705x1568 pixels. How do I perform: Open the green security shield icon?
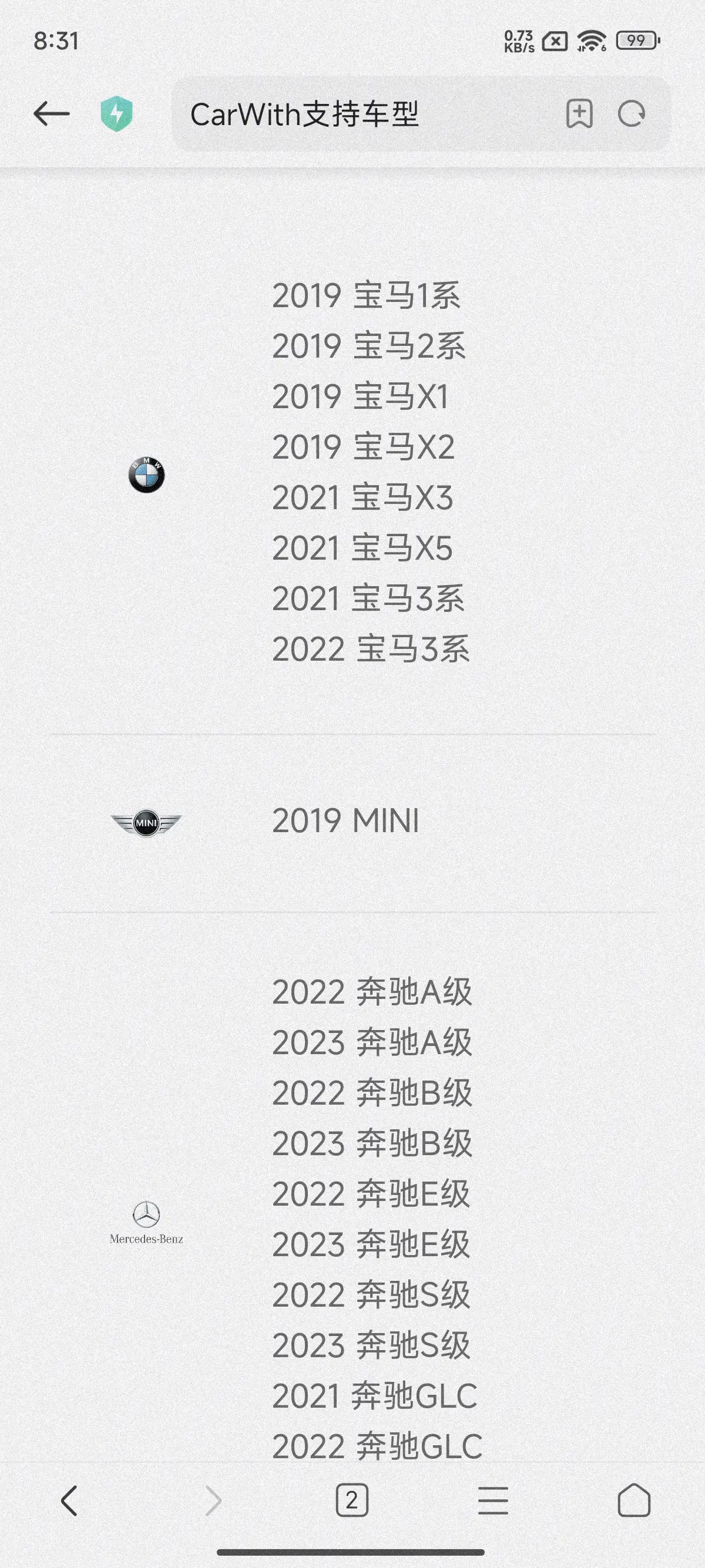point(116,114)
